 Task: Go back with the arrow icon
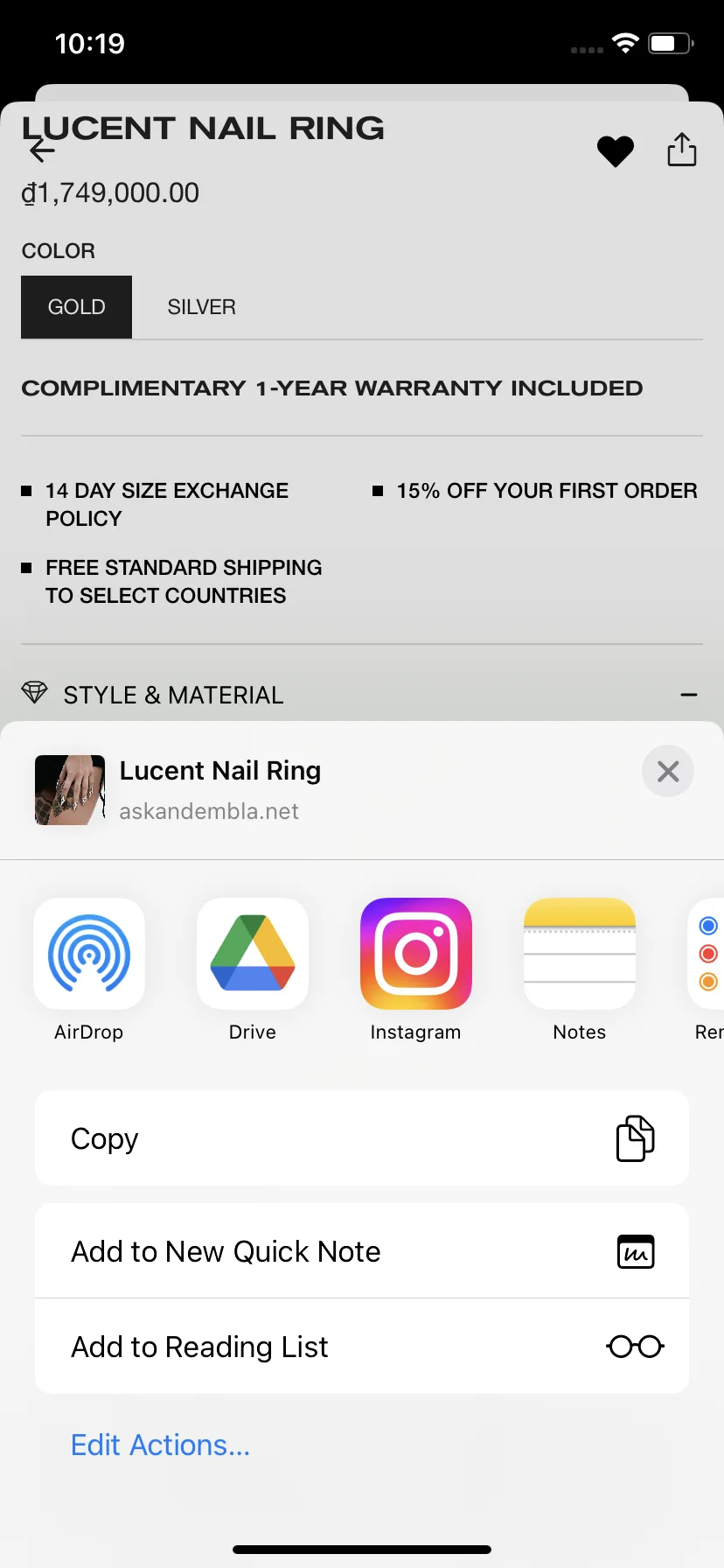click(40, 150)
